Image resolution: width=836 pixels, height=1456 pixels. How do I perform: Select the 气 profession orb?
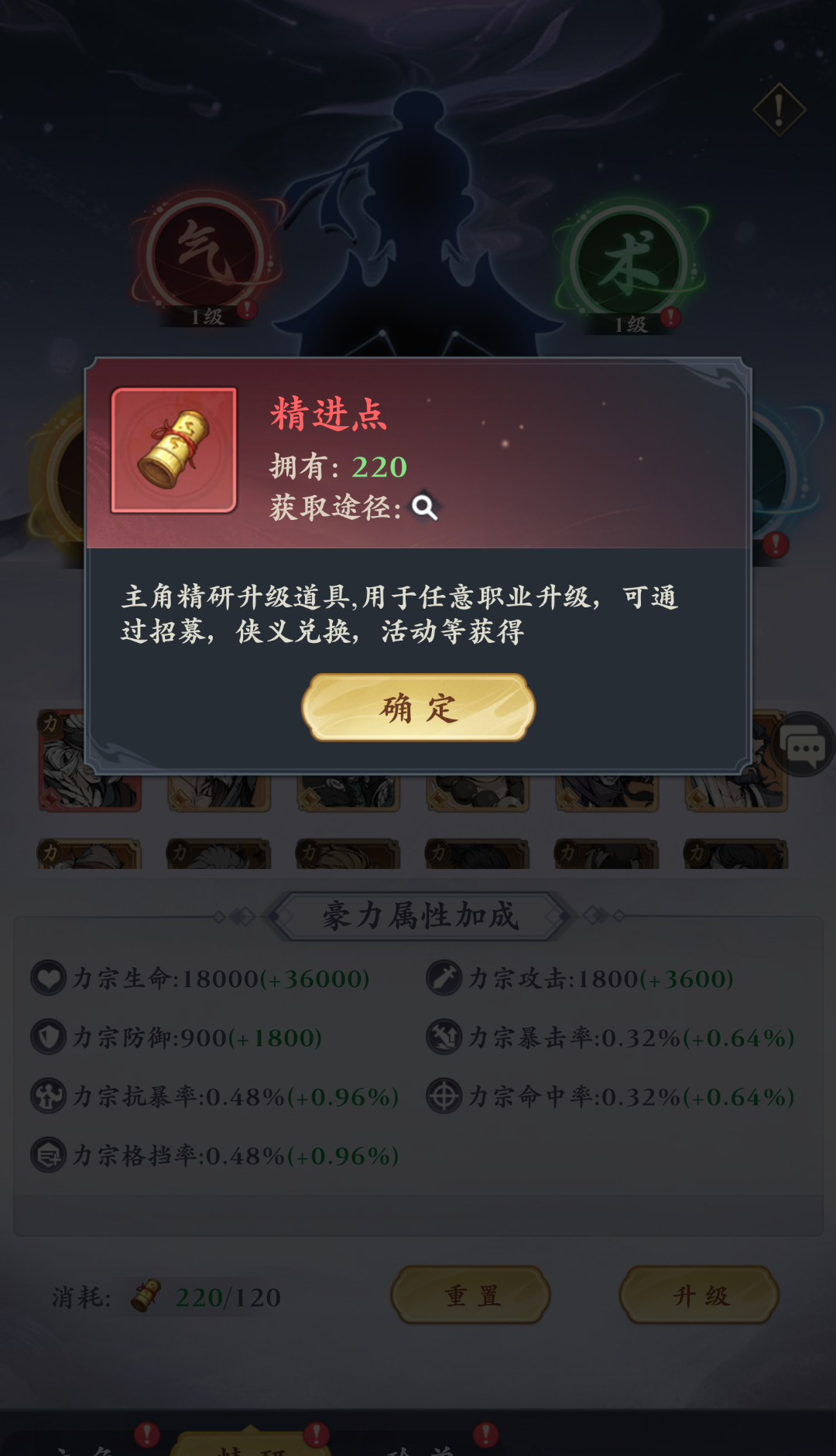pyautogui.click(x=206, y=255)
